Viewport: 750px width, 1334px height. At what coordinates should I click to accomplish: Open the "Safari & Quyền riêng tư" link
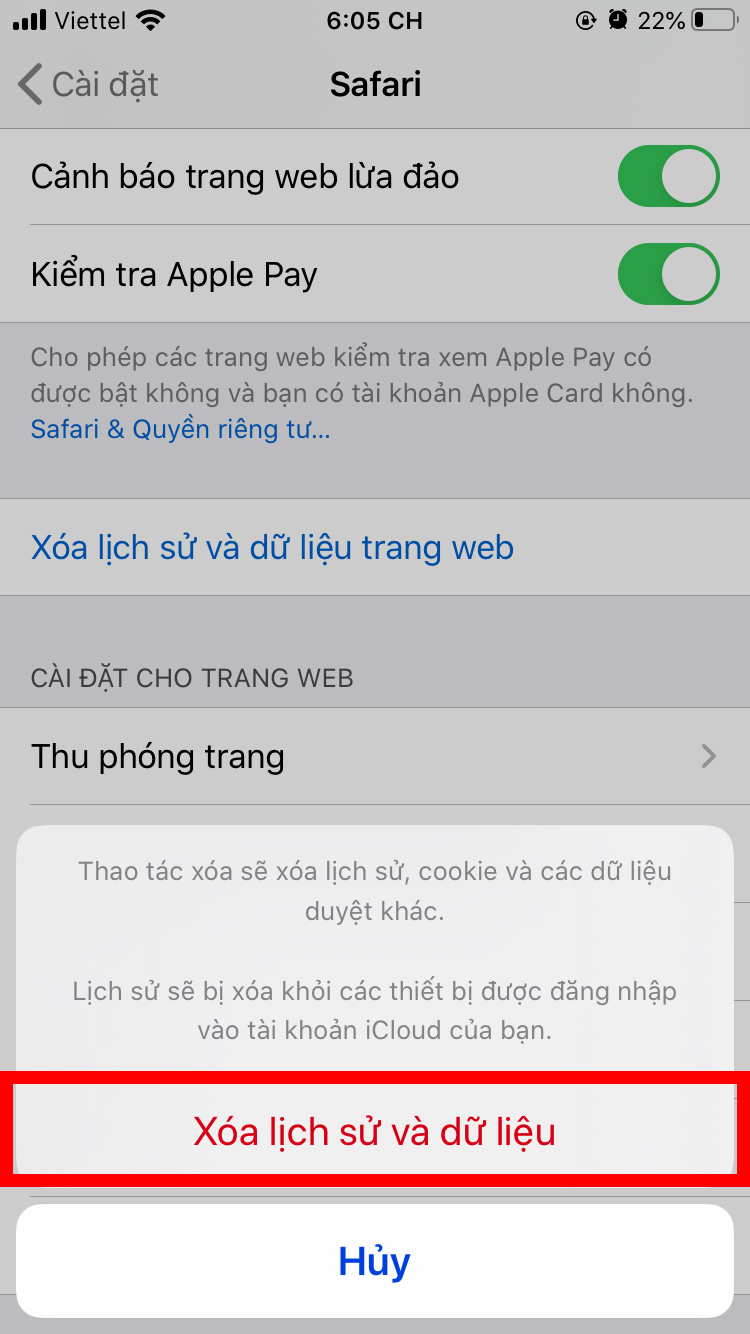pyautogui.click(x=180, y=430)
